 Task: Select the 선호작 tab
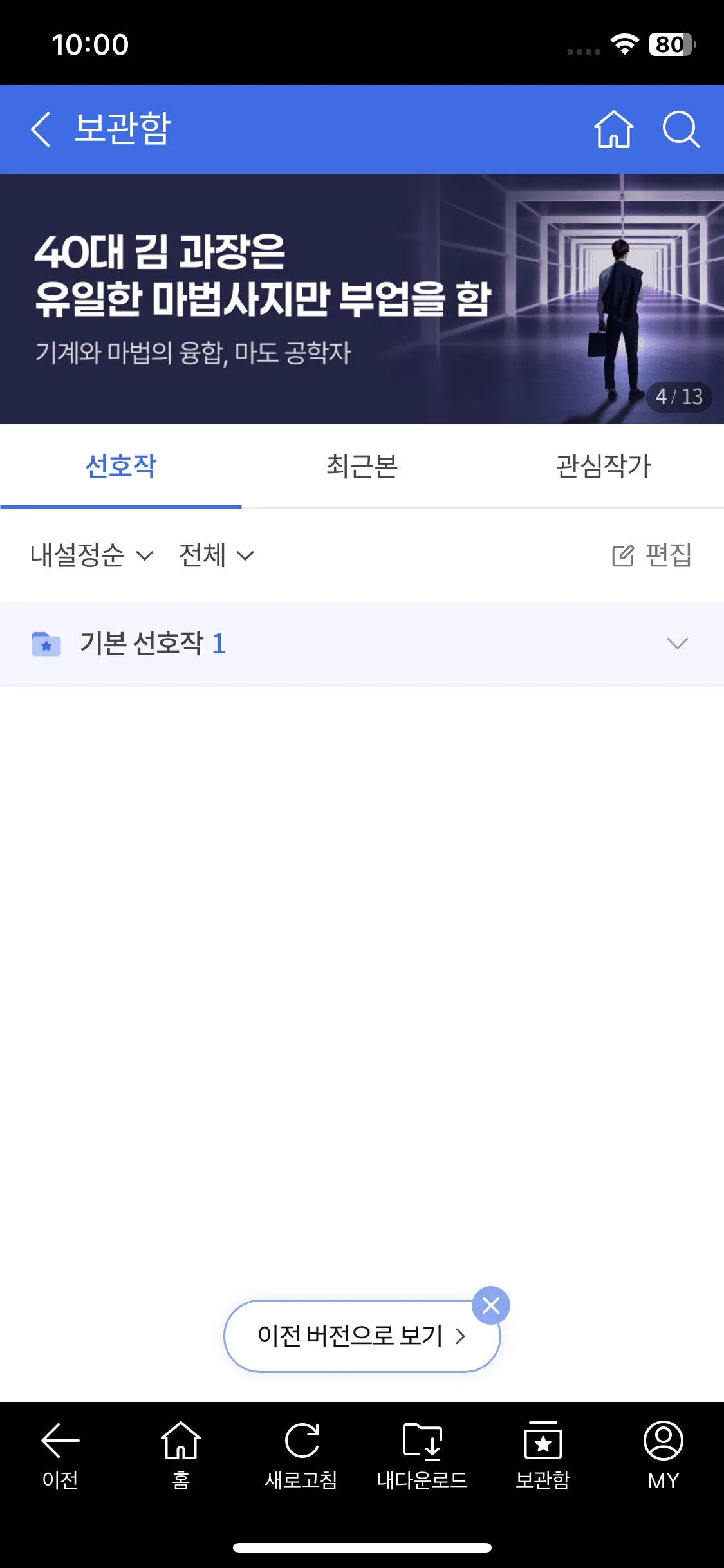tap(120, 466)
